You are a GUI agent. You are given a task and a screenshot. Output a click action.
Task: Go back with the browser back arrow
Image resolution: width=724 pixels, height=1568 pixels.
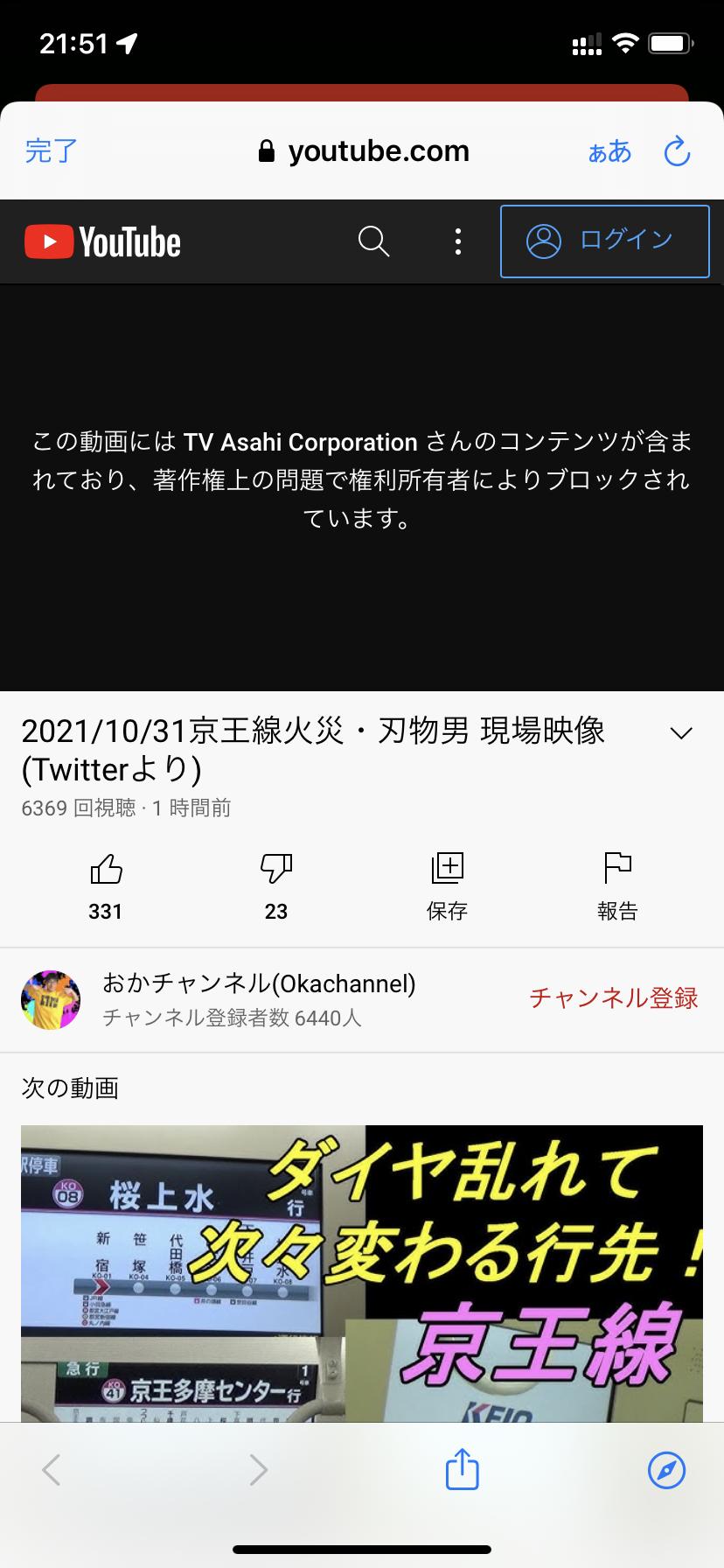52,1469
